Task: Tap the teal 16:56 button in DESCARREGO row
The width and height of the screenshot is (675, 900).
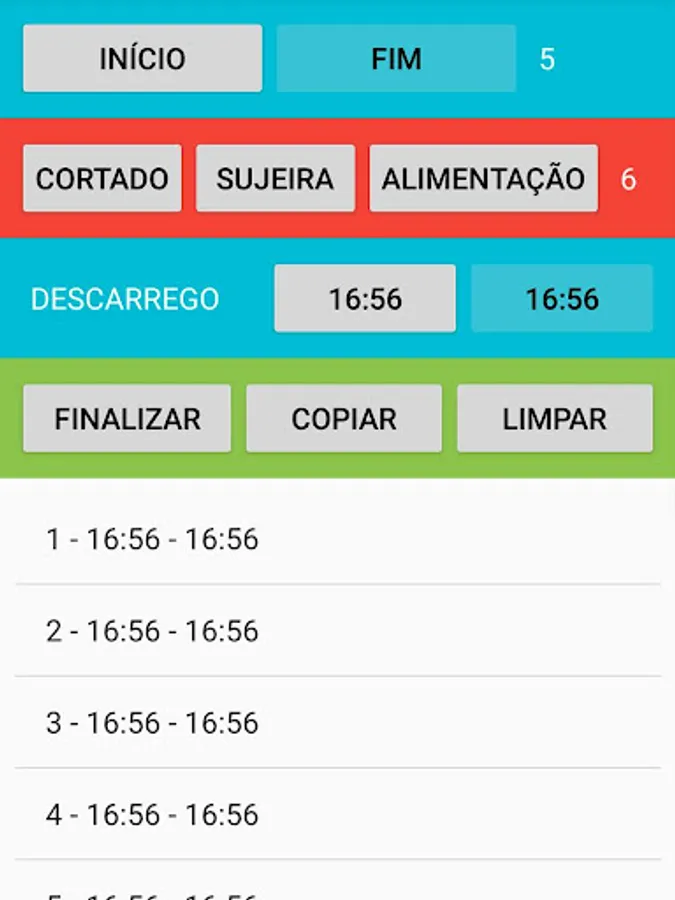Action: [x=562, y=299]
